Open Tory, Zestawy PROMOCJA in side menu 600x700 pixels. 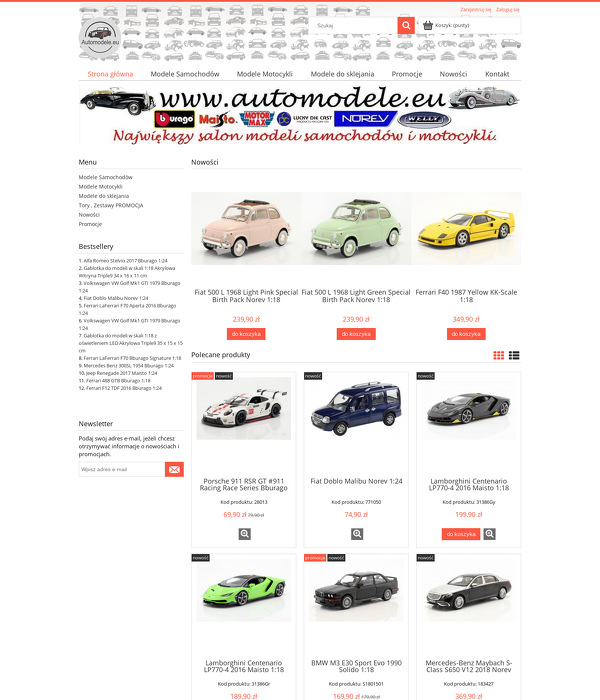click(111, 205)
